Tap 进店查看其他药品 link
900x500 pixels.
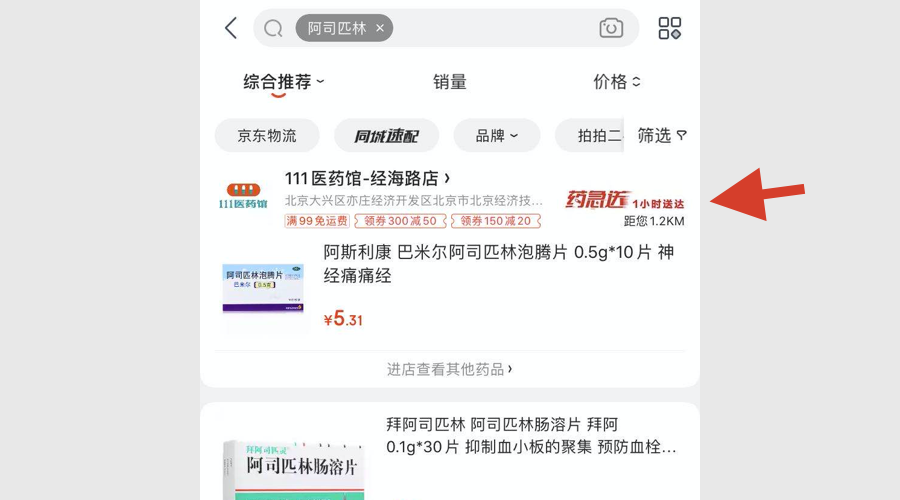[x=449, y=369]
